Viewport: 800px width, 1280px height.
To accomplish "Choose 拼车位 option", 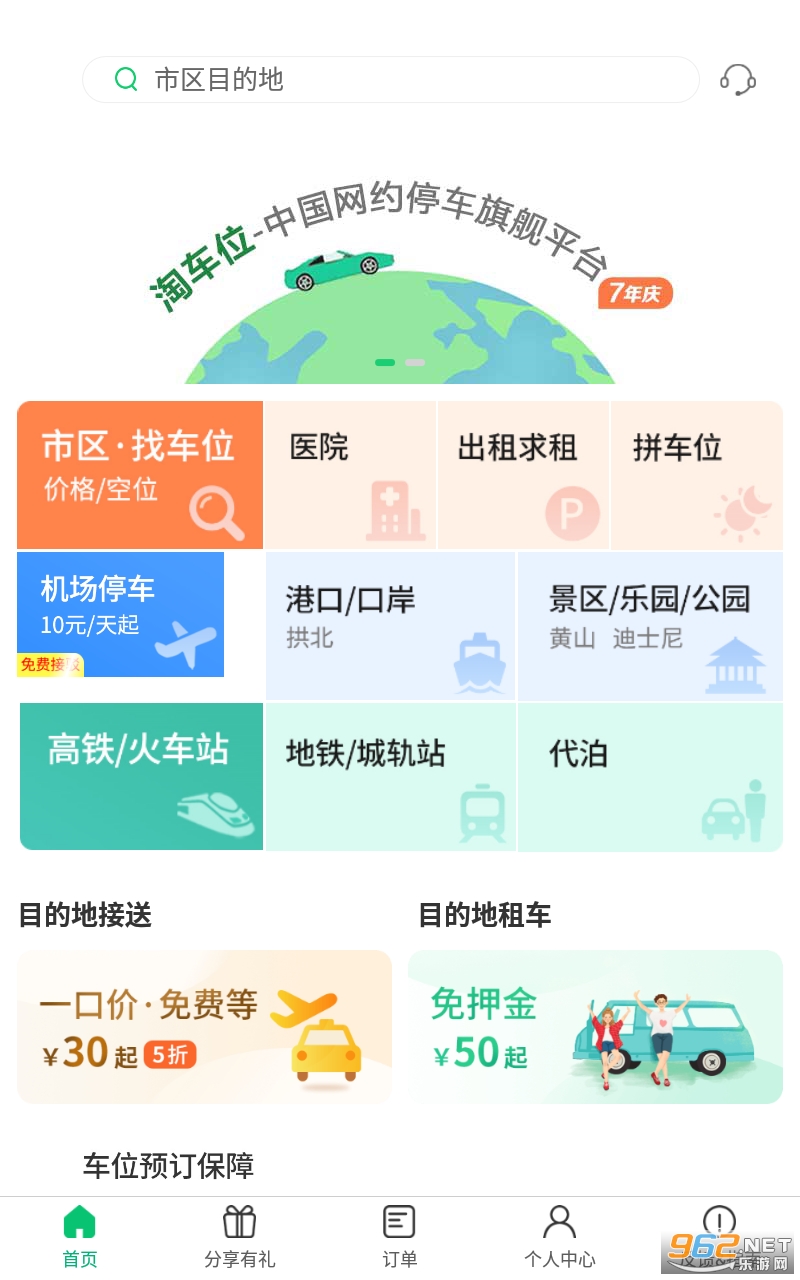I will pyautogui.click(x=696, y=475).
